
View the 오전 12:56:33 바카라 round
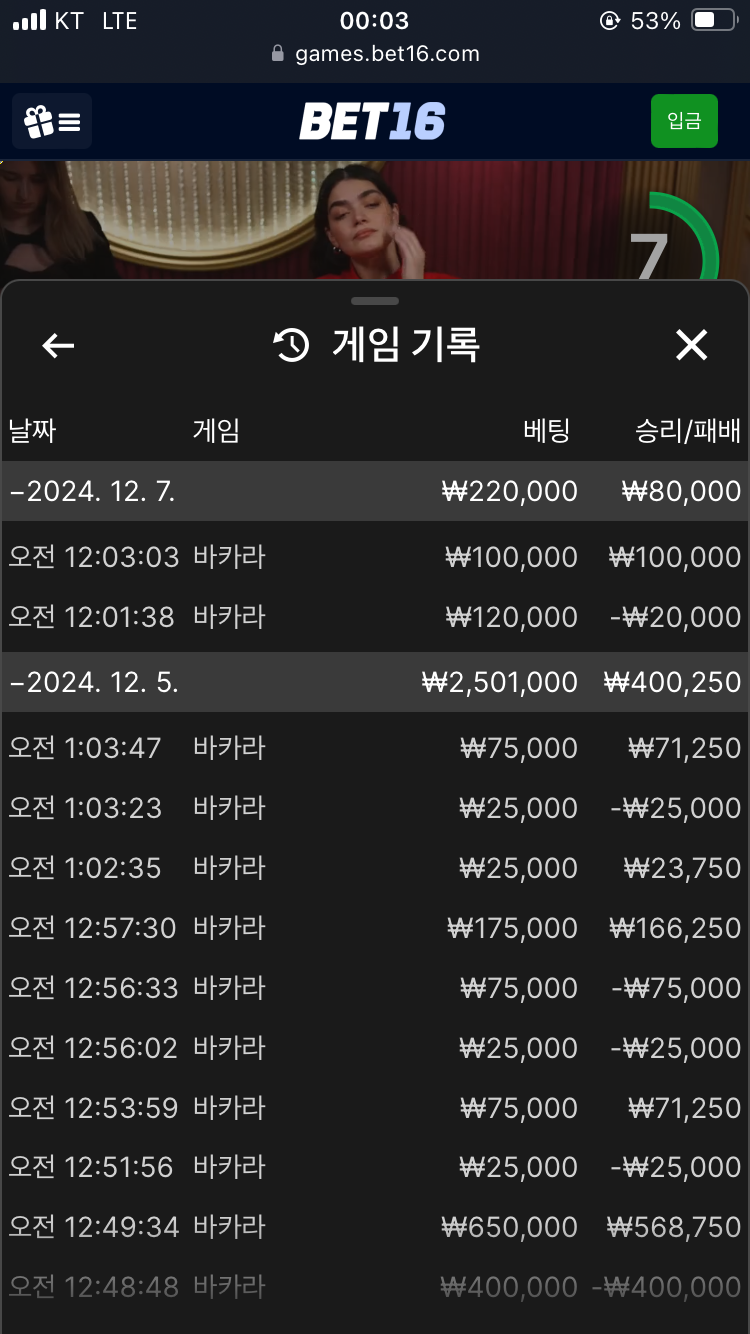[375, 988]
